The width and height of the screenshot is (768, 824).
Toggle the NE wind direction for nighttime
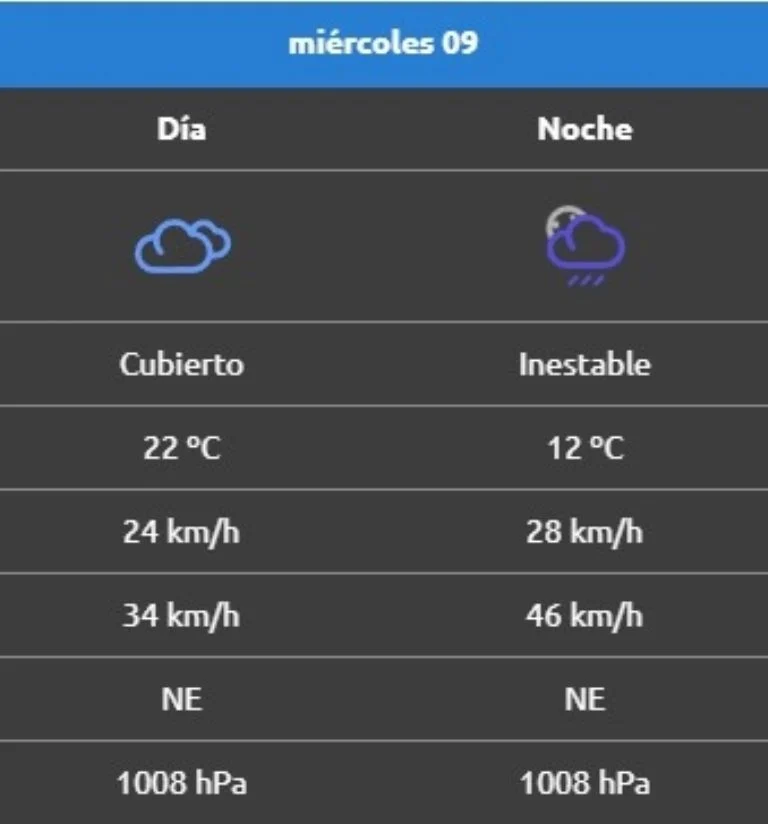point(588,699)
